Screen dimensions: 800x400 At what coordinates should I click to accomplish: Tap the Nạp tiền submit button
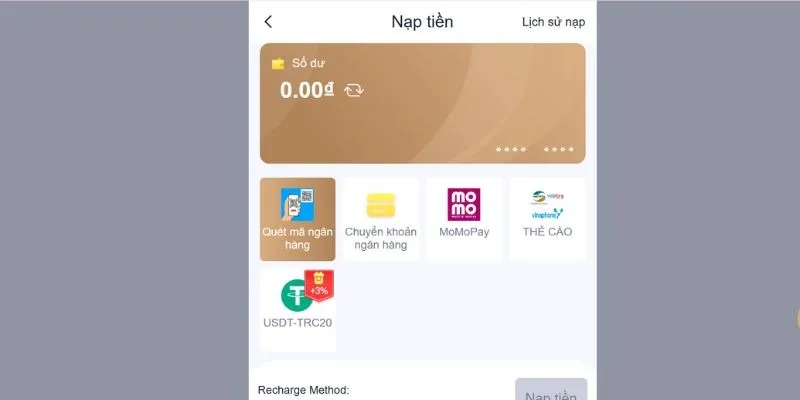click(551, 389)
